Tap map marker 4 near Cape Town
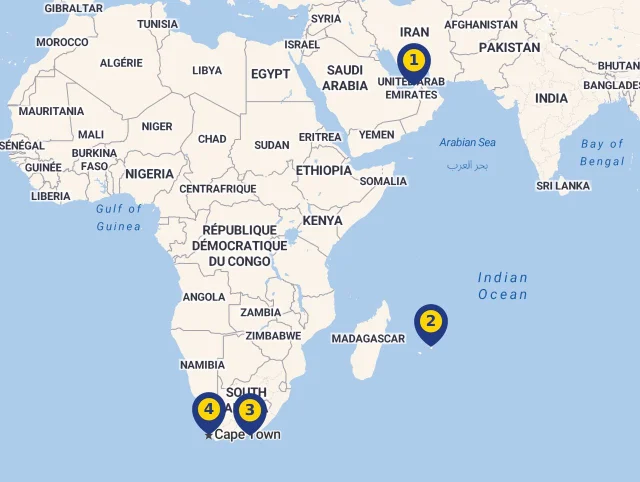Screen dimensions: 640x482 tap(208, 410)
